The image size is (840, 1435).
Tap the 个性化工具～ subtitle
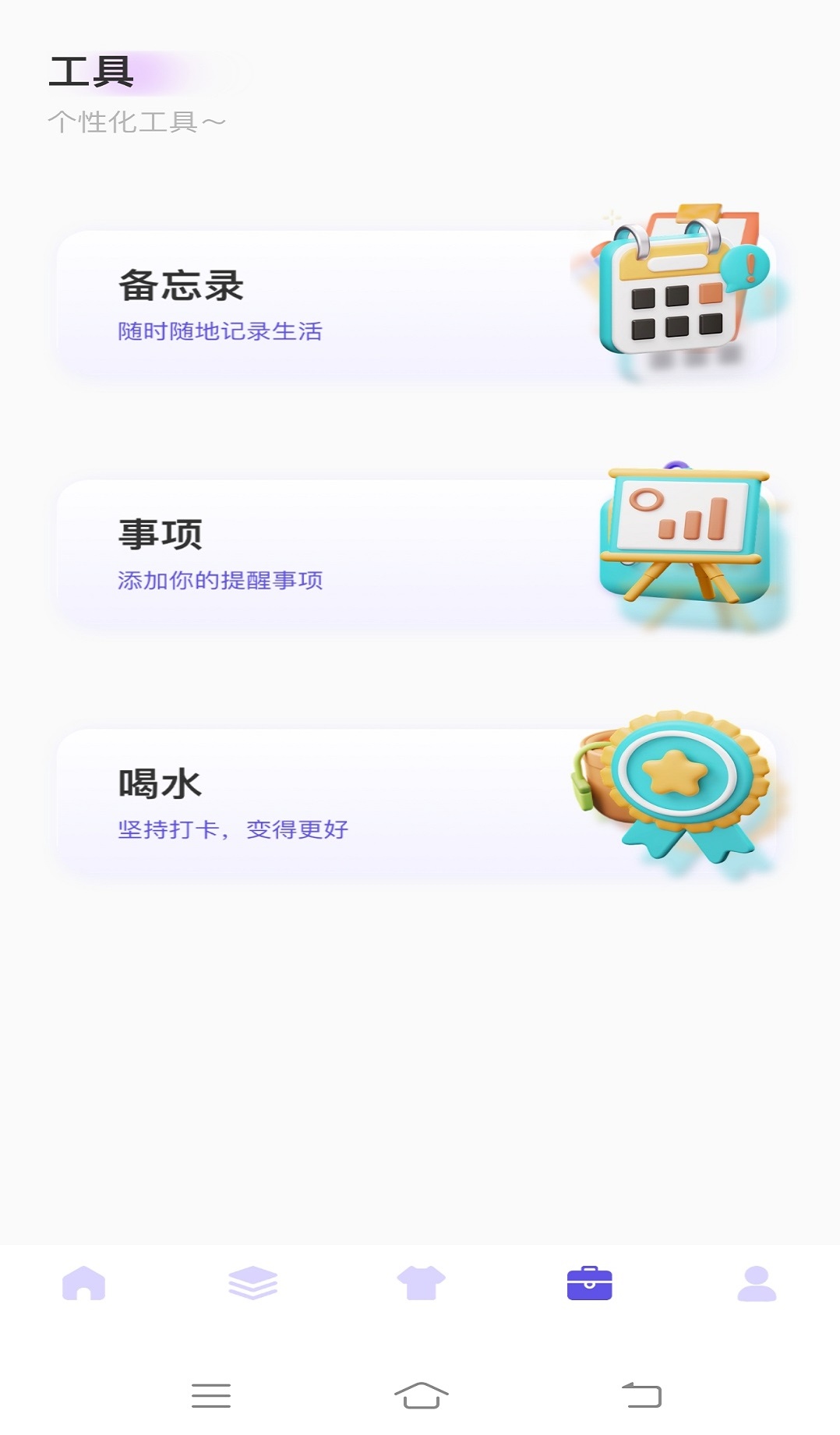(137, 121)
